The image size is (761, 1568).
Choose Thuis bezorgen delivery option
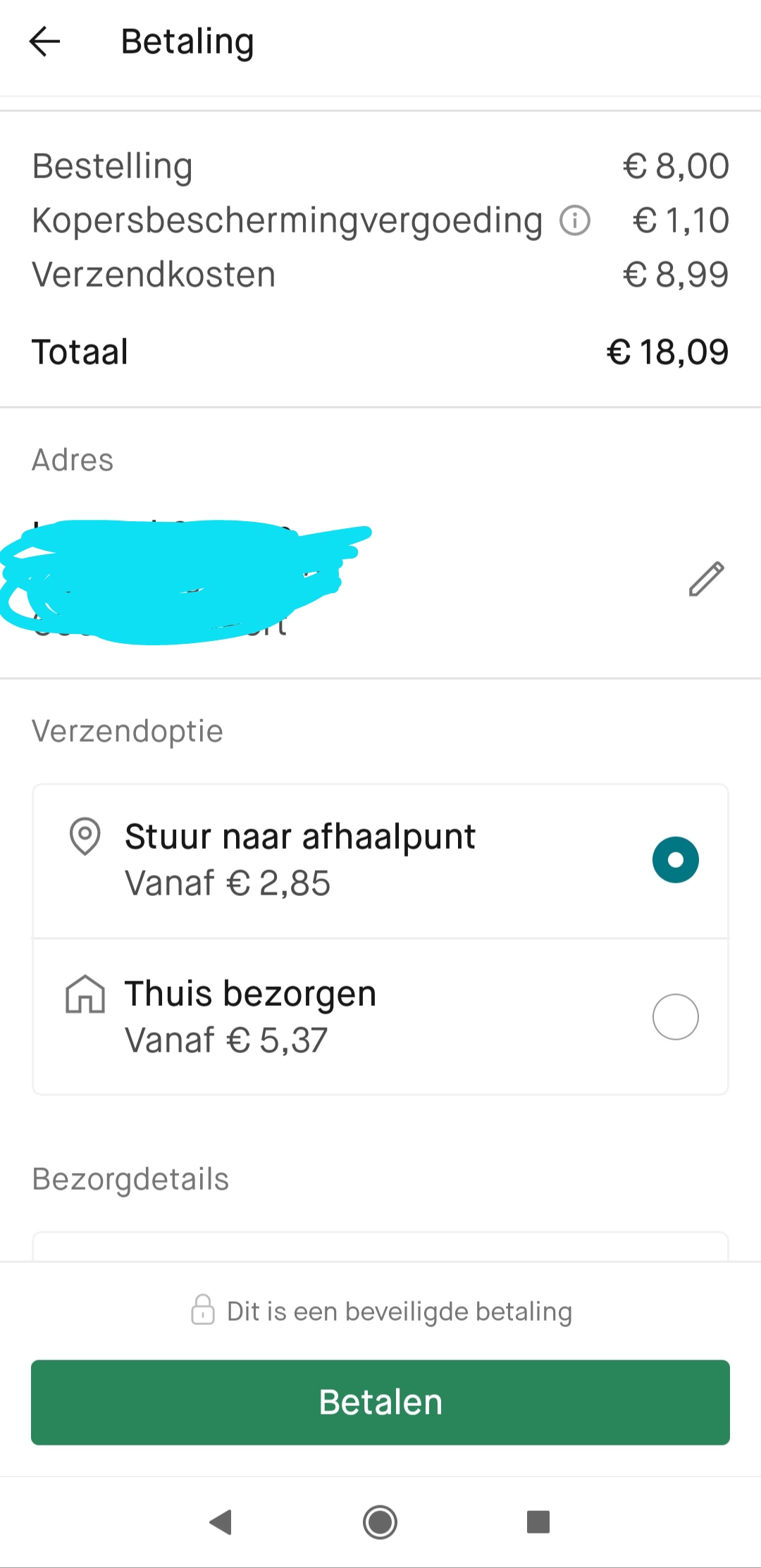click(x=380, y=1016)
